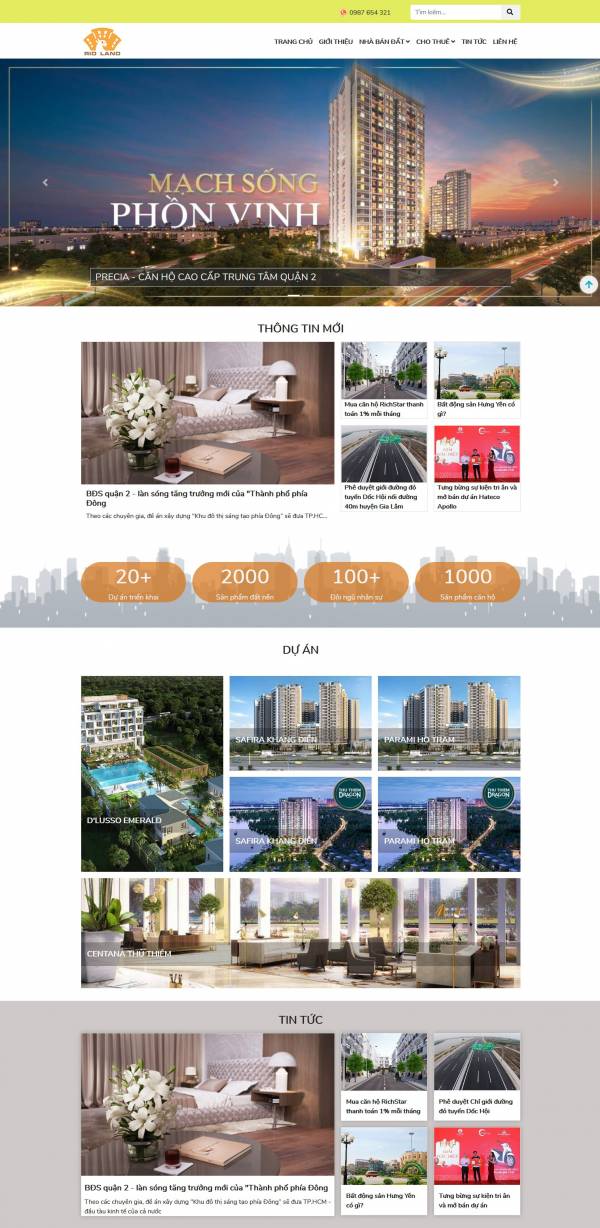Jump back to the top of the page
Screen dimensions: 600x1228
(x=588, y=284)
